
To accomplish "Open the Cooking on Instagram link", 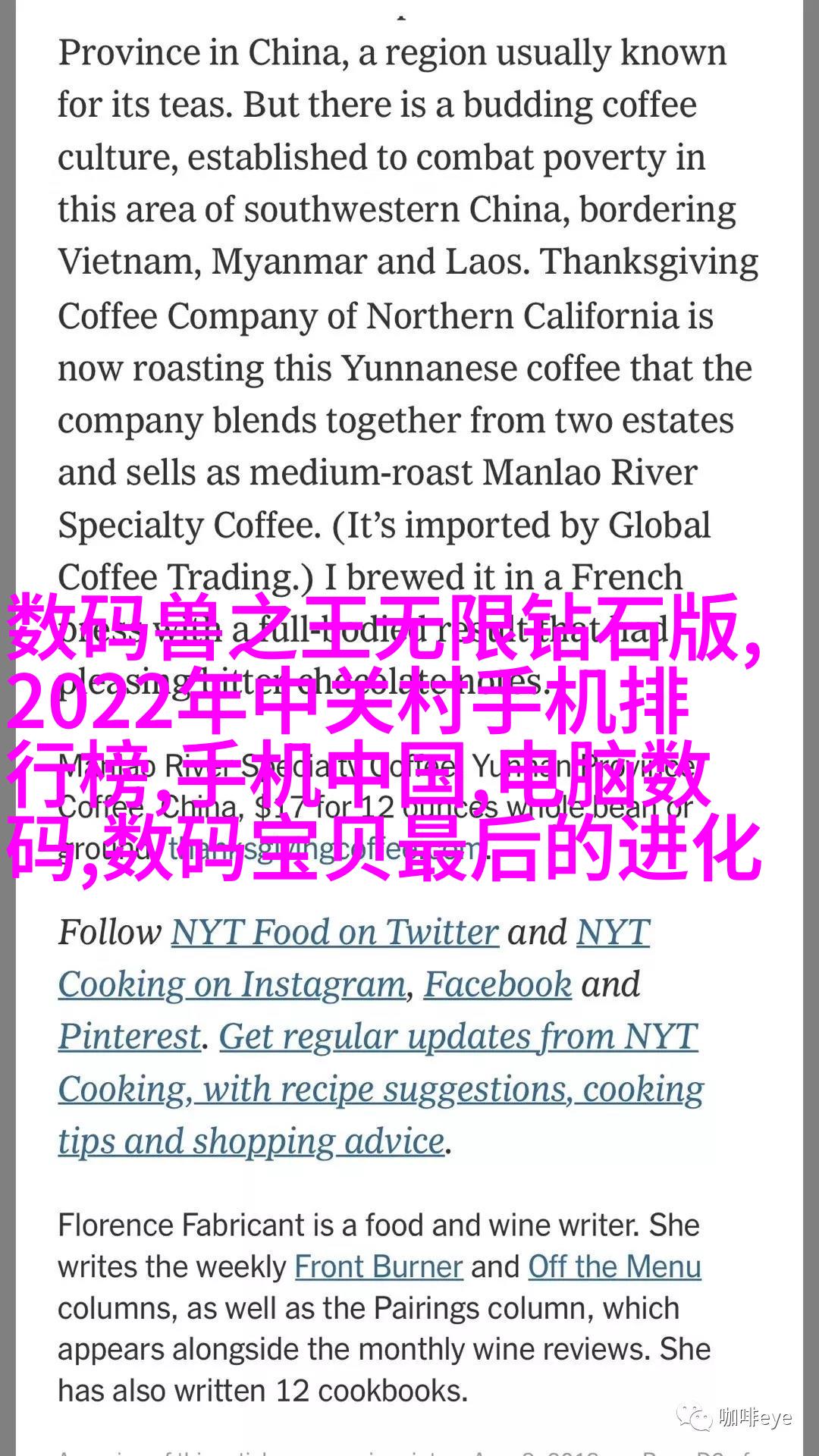I will pyautogui.click(x=232, y=985).
